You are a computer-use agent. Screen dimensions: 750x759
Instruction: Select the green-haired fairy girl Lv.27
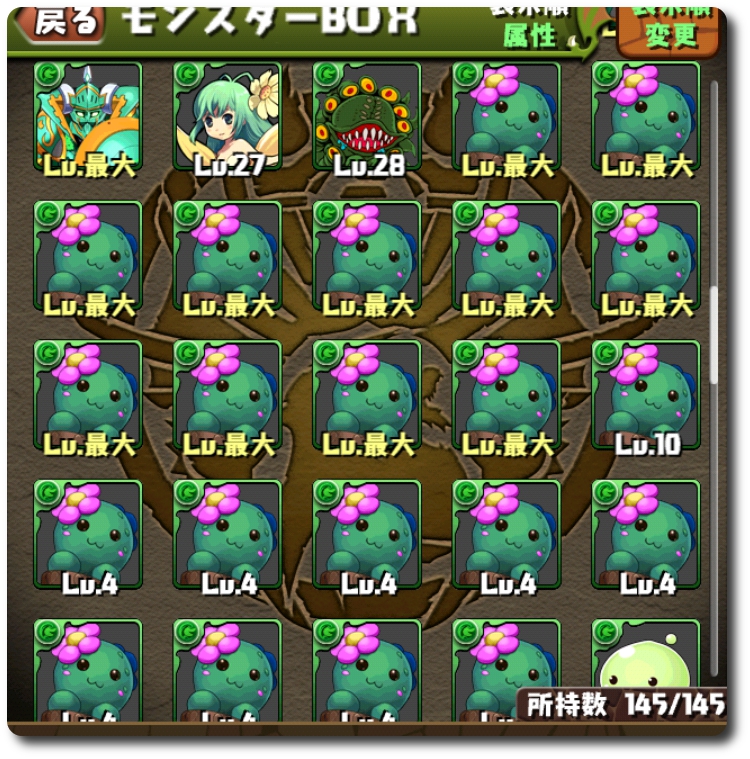pyautogui.click(x=228, y=118)
